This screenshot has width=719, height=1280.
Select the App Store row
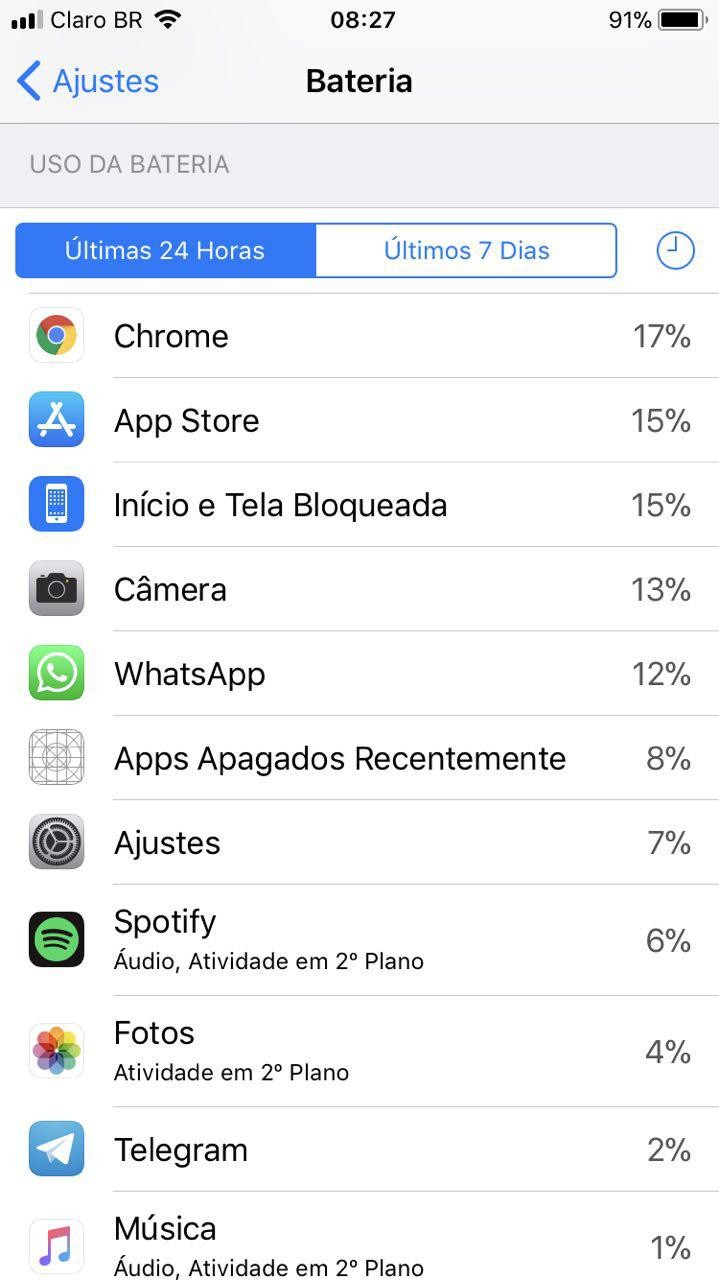point(360,421)
